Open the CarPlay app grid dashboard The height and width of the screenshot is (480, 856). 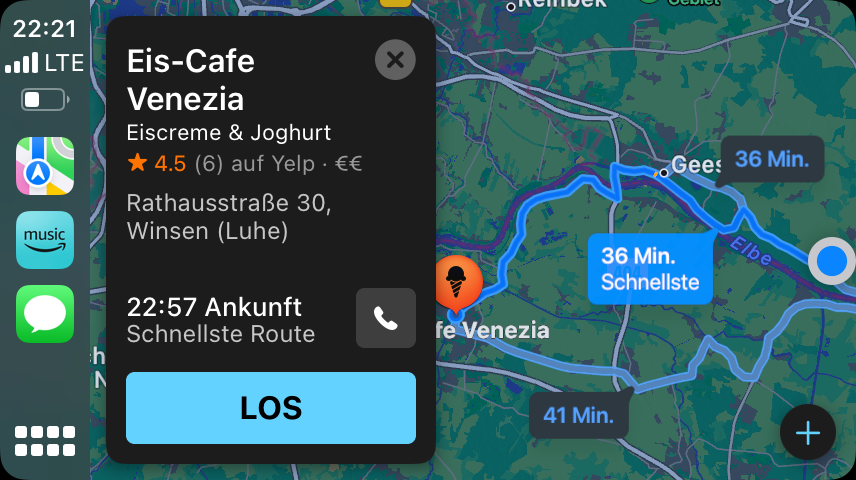coord(45,441)
